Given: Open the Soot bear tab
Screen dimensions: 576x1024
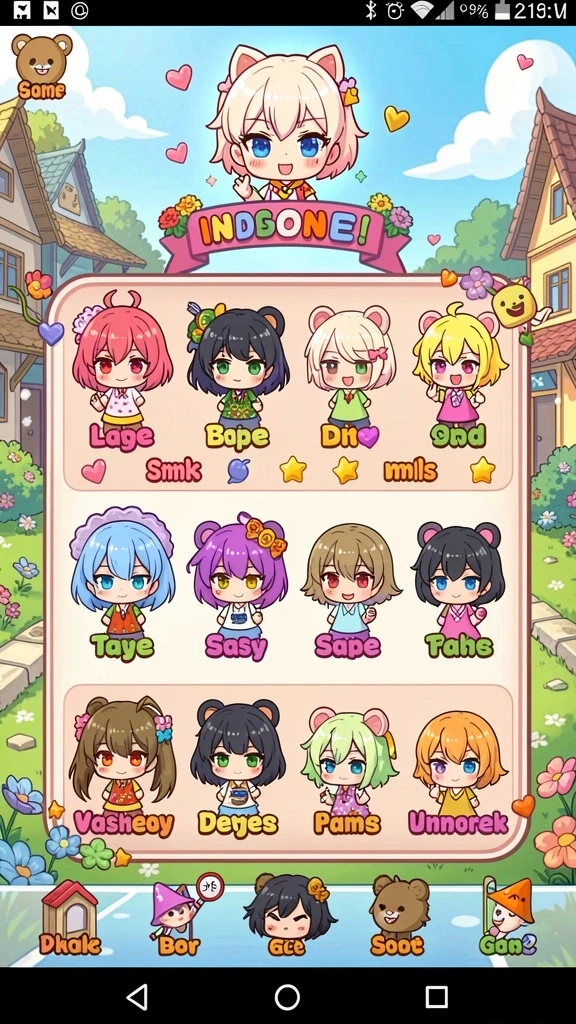Looking at the screenshot, I should coord(398,918).
